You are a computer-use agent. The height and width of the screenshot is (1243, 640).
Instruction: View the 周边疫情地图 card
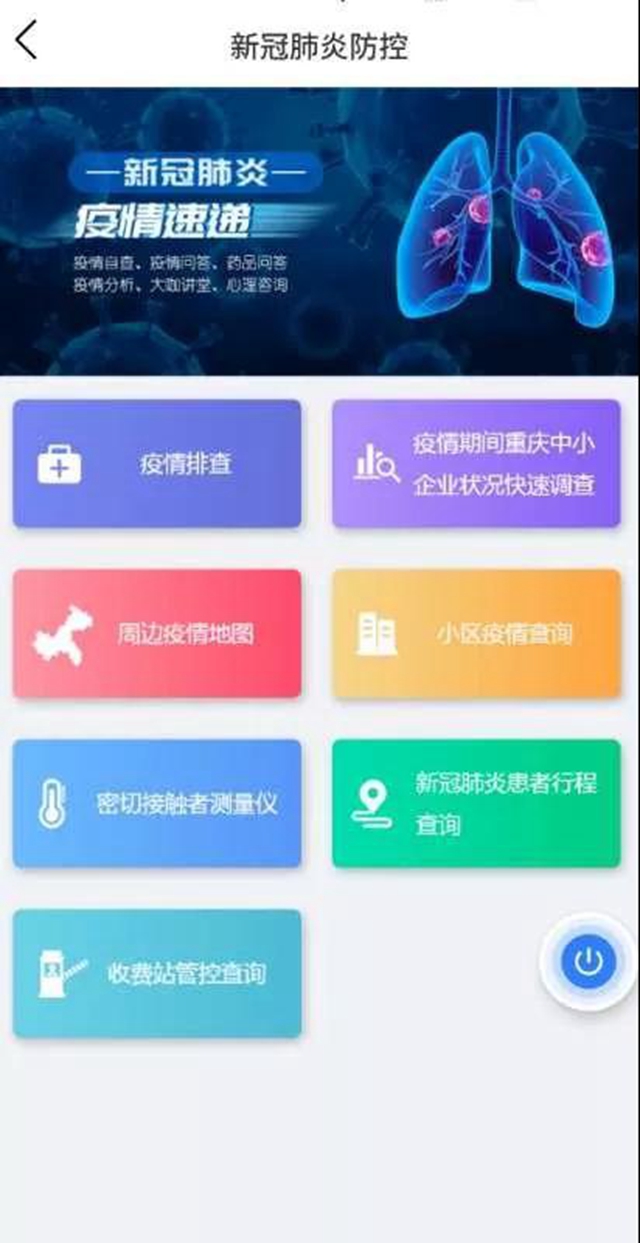pyautogui.click(x=157, y=634)
